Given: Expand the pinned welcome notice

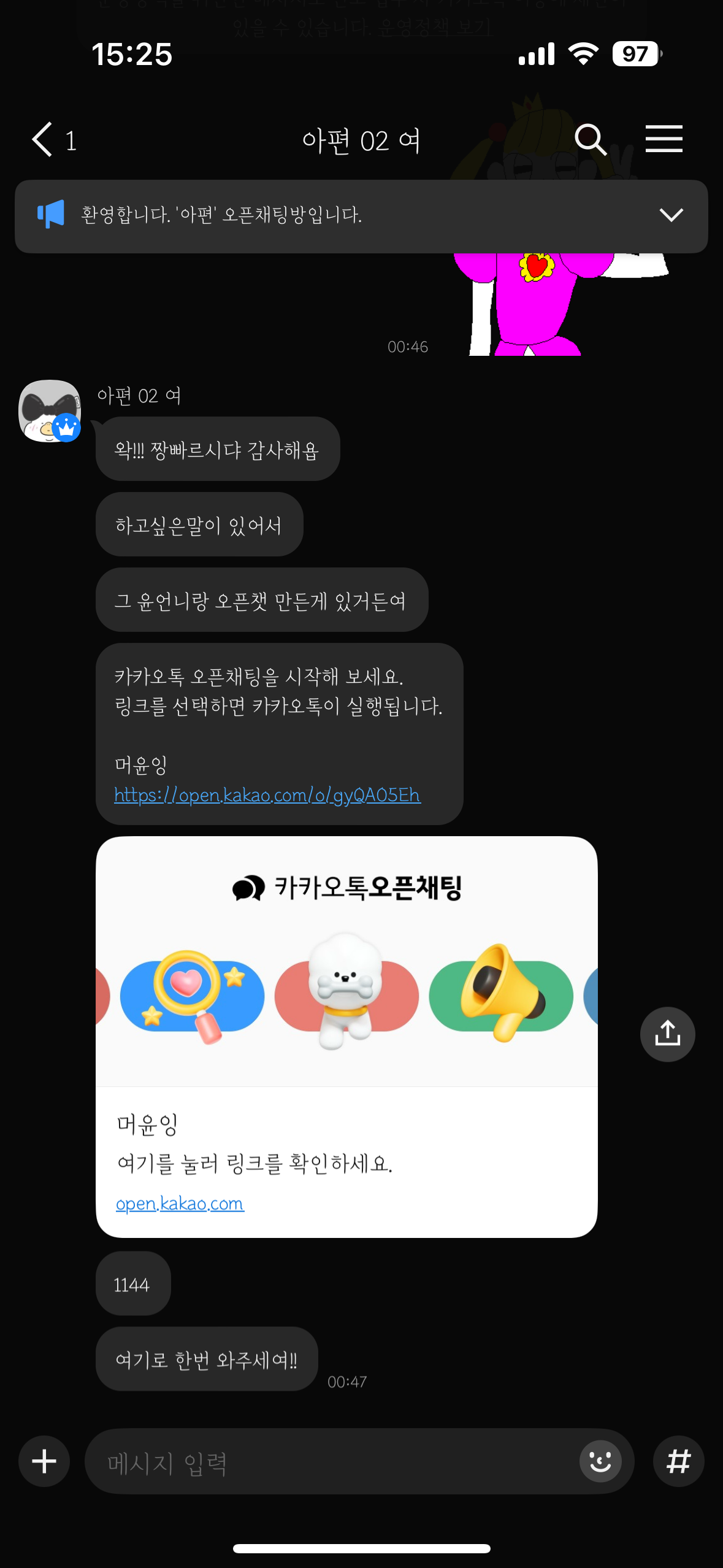Looking at the screenshot, I should [x=671, y=215].
